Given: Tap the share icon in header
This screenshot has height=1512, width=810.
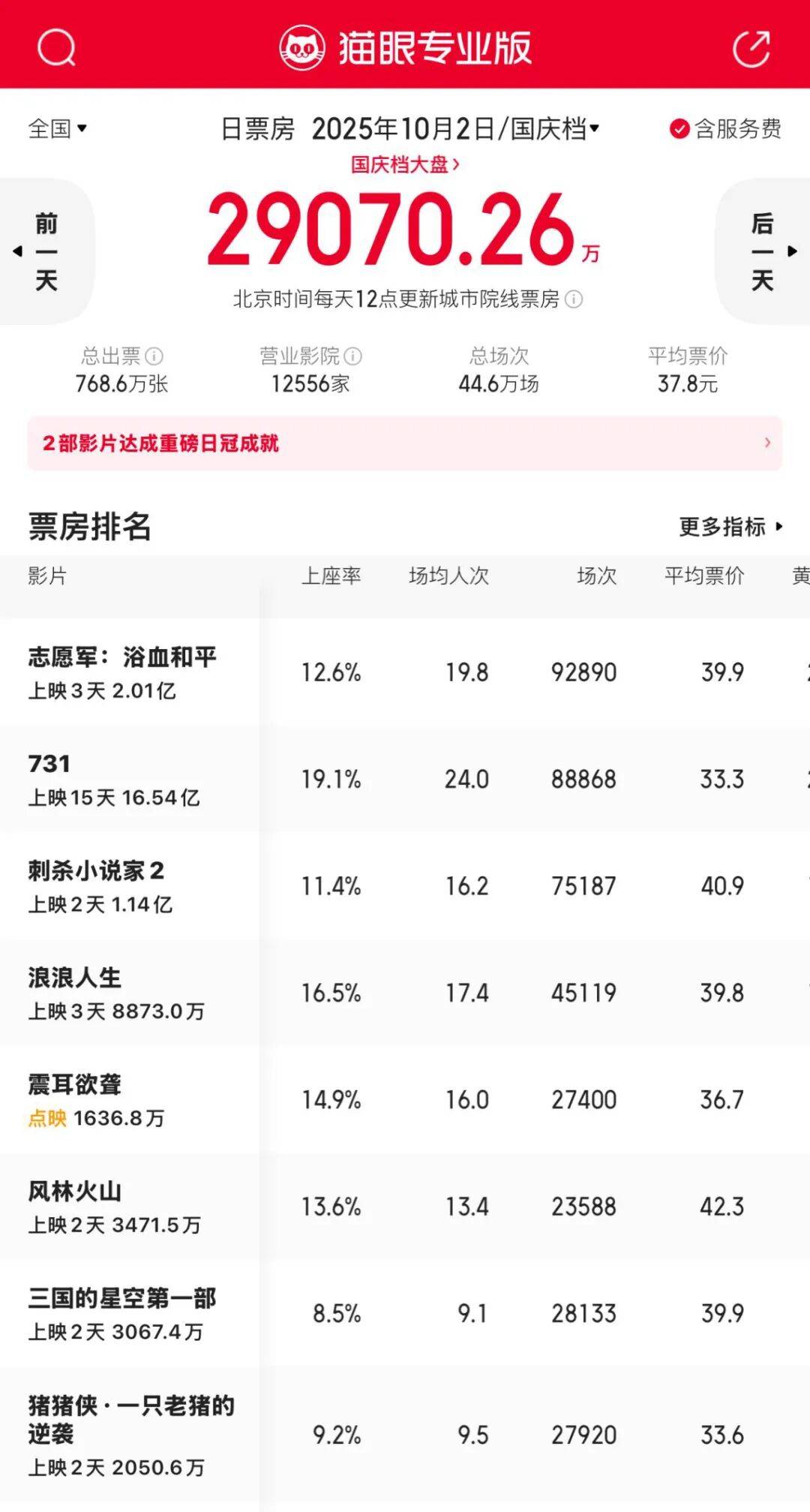Looking at the screenshot, I should (x=751, y=49).
